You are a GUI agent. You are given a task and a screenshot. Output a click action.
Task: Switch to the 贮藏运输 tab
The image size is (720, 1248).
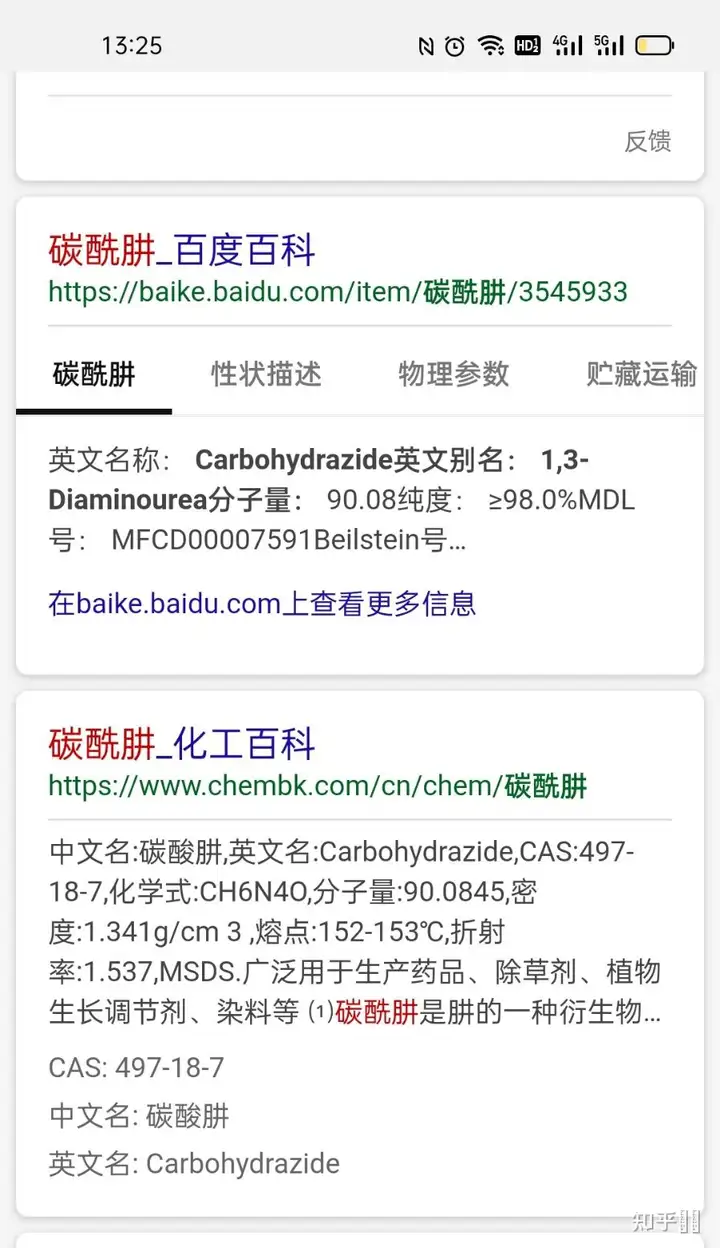(x=640, y=374)
